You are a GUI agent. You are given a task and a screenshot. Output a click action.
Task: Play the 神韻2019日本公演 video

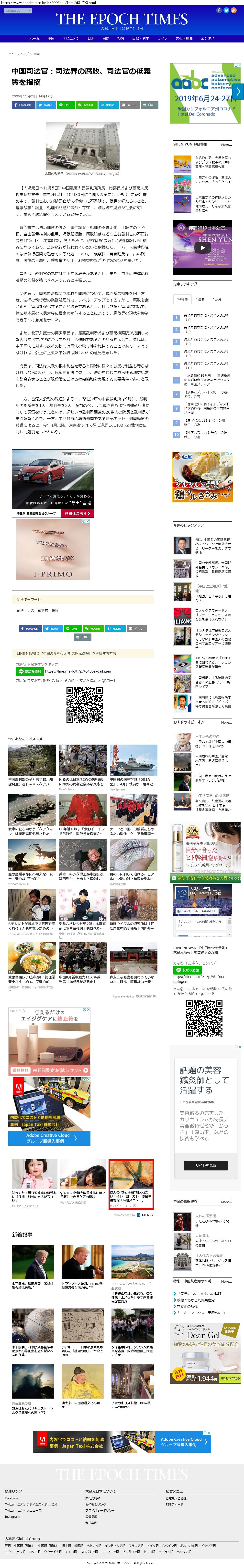pos(202,248)
